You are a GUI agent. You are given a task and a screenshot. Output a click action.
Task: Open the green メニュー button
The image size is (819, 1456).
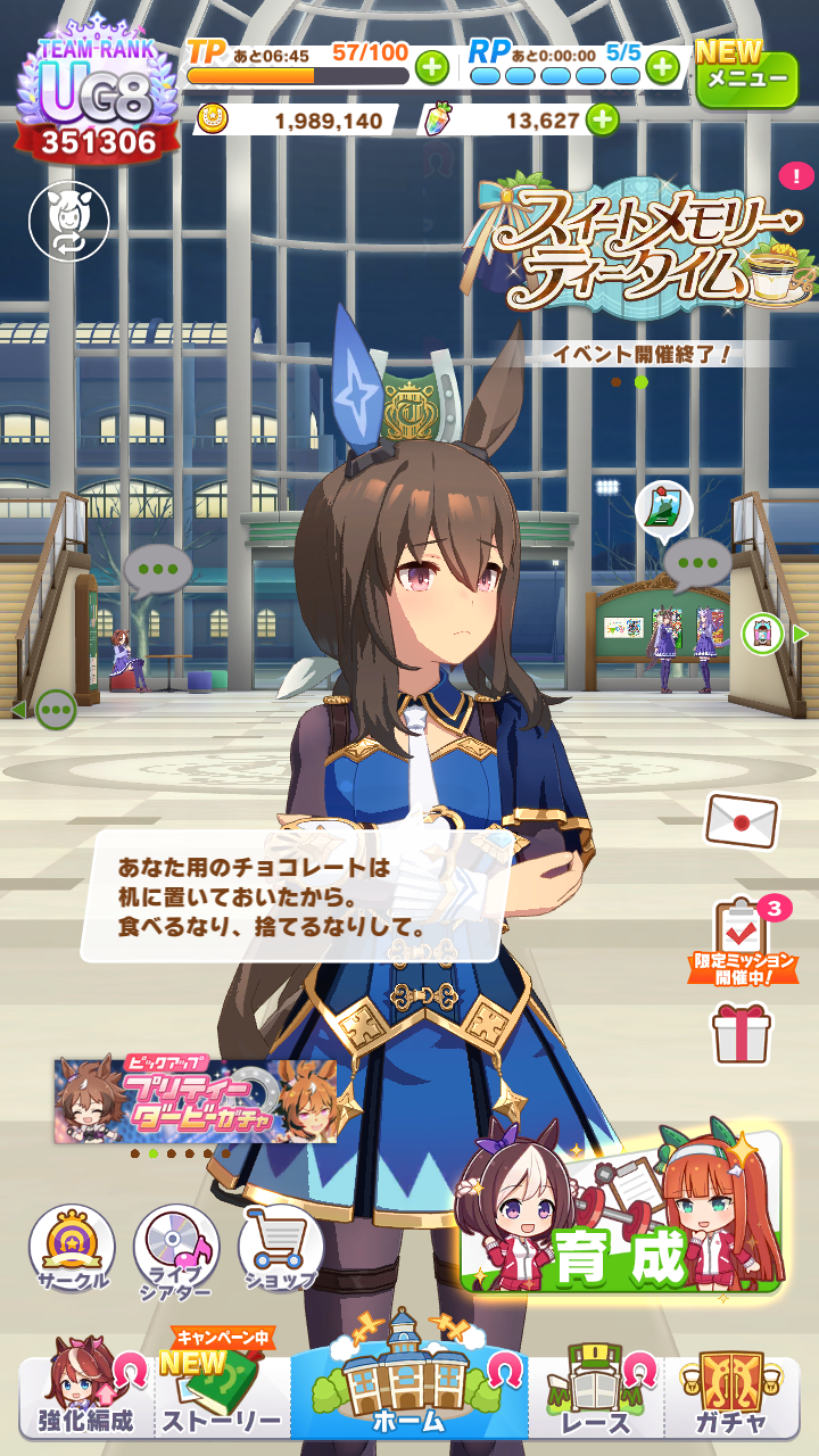point(746,78)
